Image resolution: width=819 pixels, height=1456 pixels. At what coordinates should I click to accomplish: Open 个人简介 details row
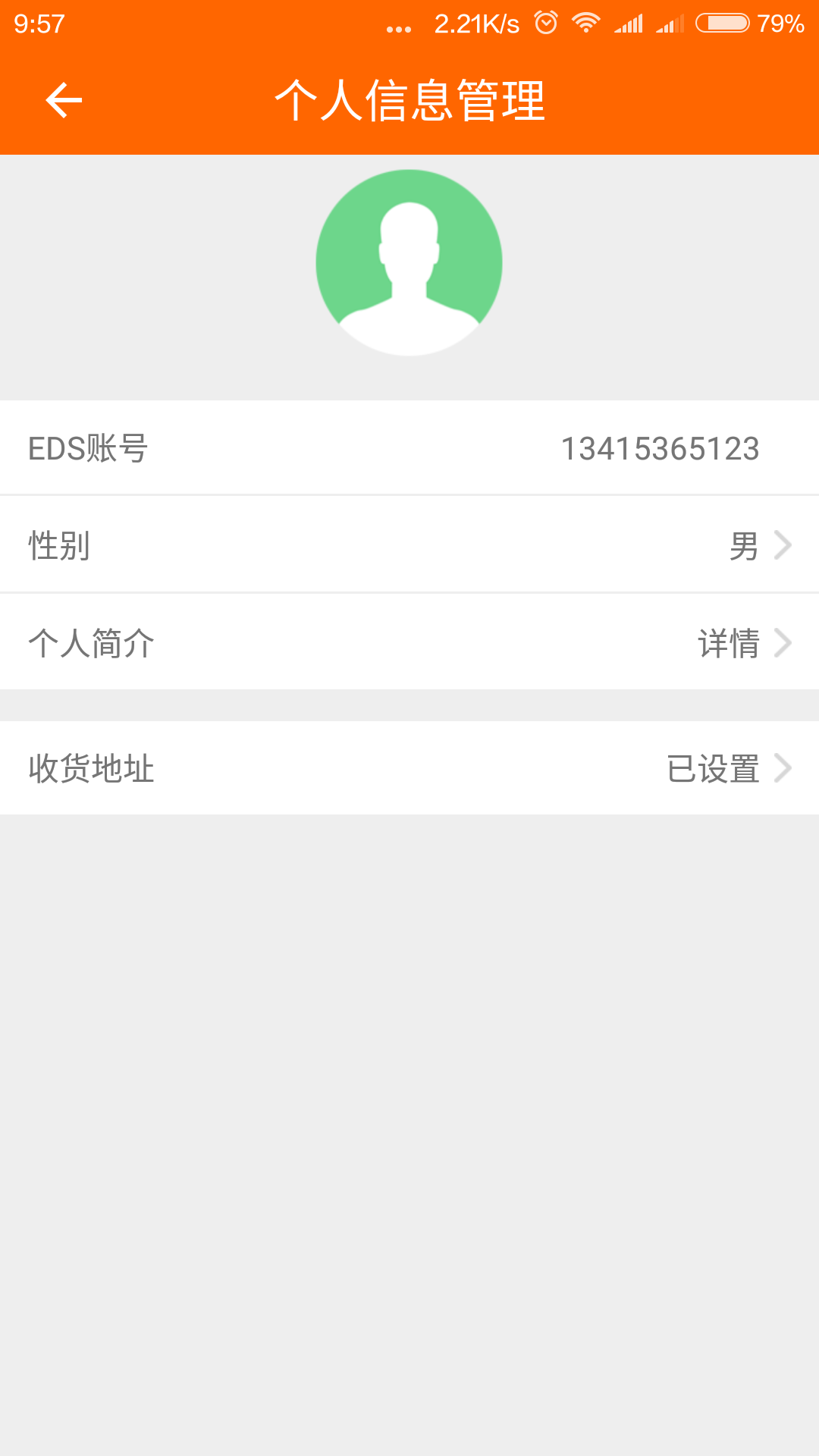(x=409, y=642)
